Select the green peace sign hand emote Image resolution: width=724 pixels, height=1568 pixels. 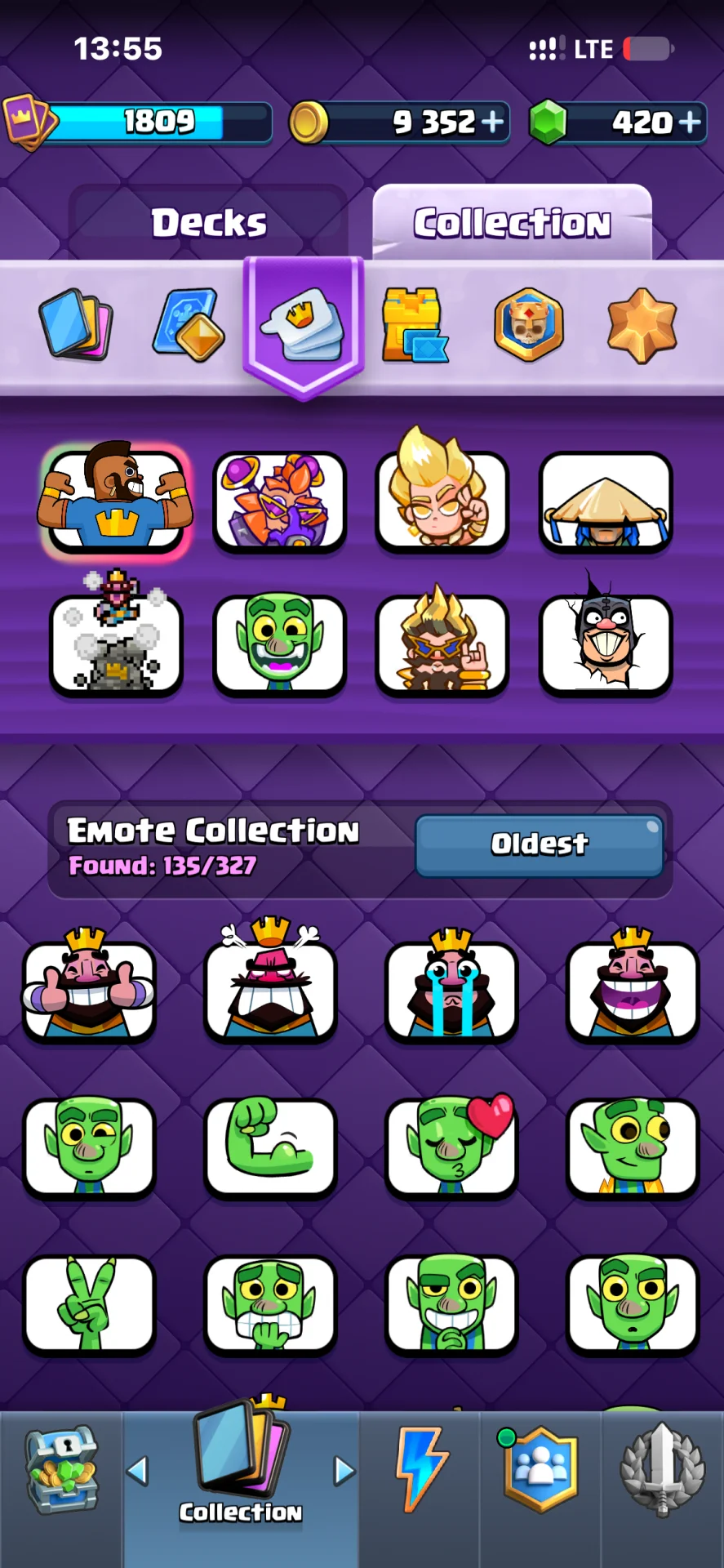pyautogui.click(x=89, y=1303)
